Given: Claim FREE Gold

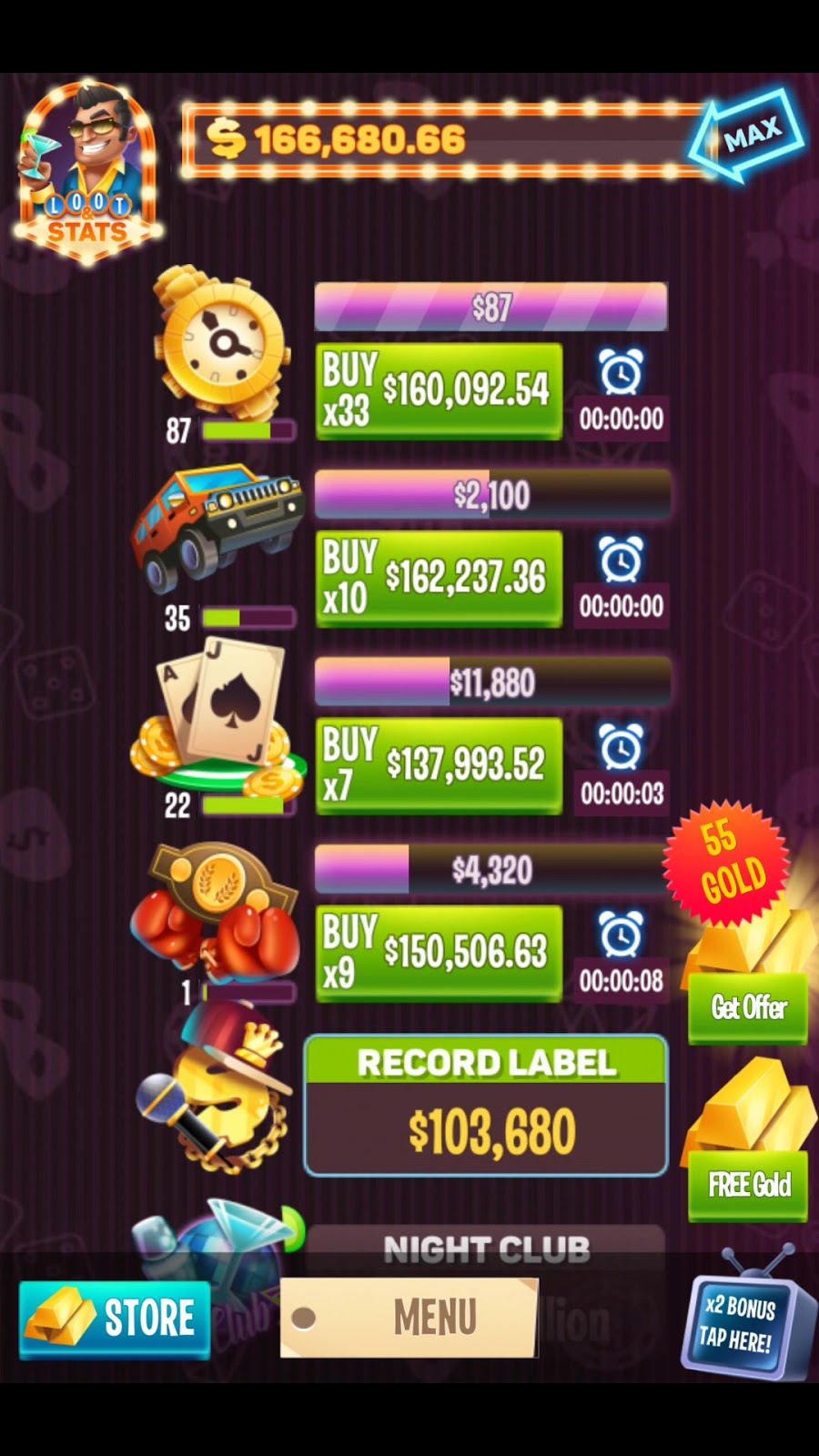Looking at the screenshot, I should coord(748,1185).
